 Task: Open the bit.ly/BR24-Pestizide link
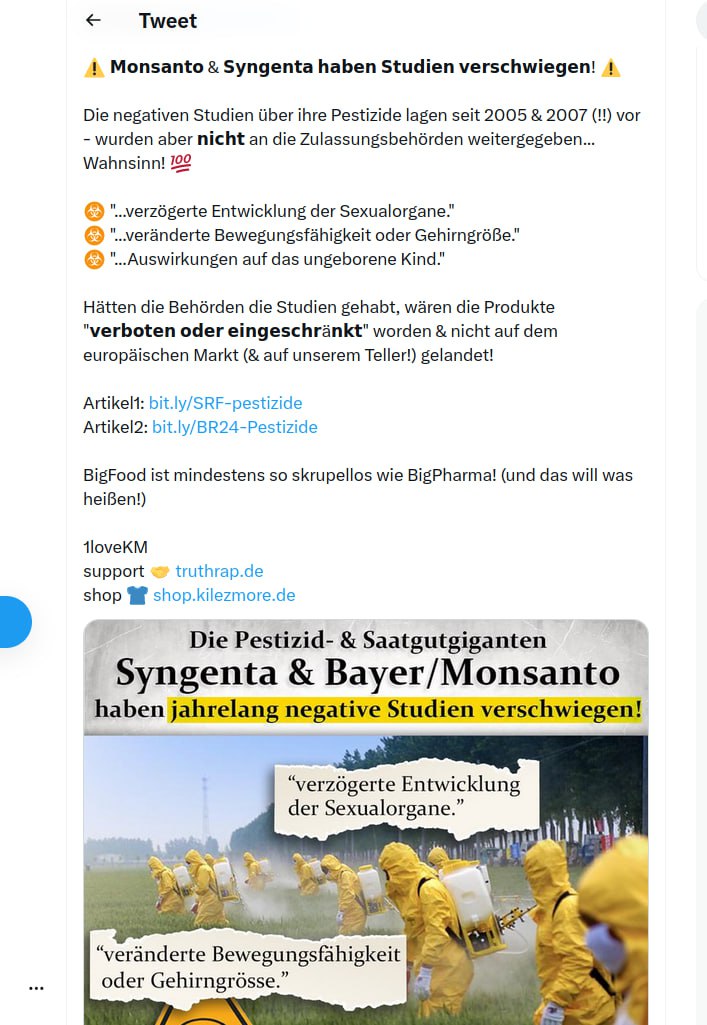coord(234,427)
